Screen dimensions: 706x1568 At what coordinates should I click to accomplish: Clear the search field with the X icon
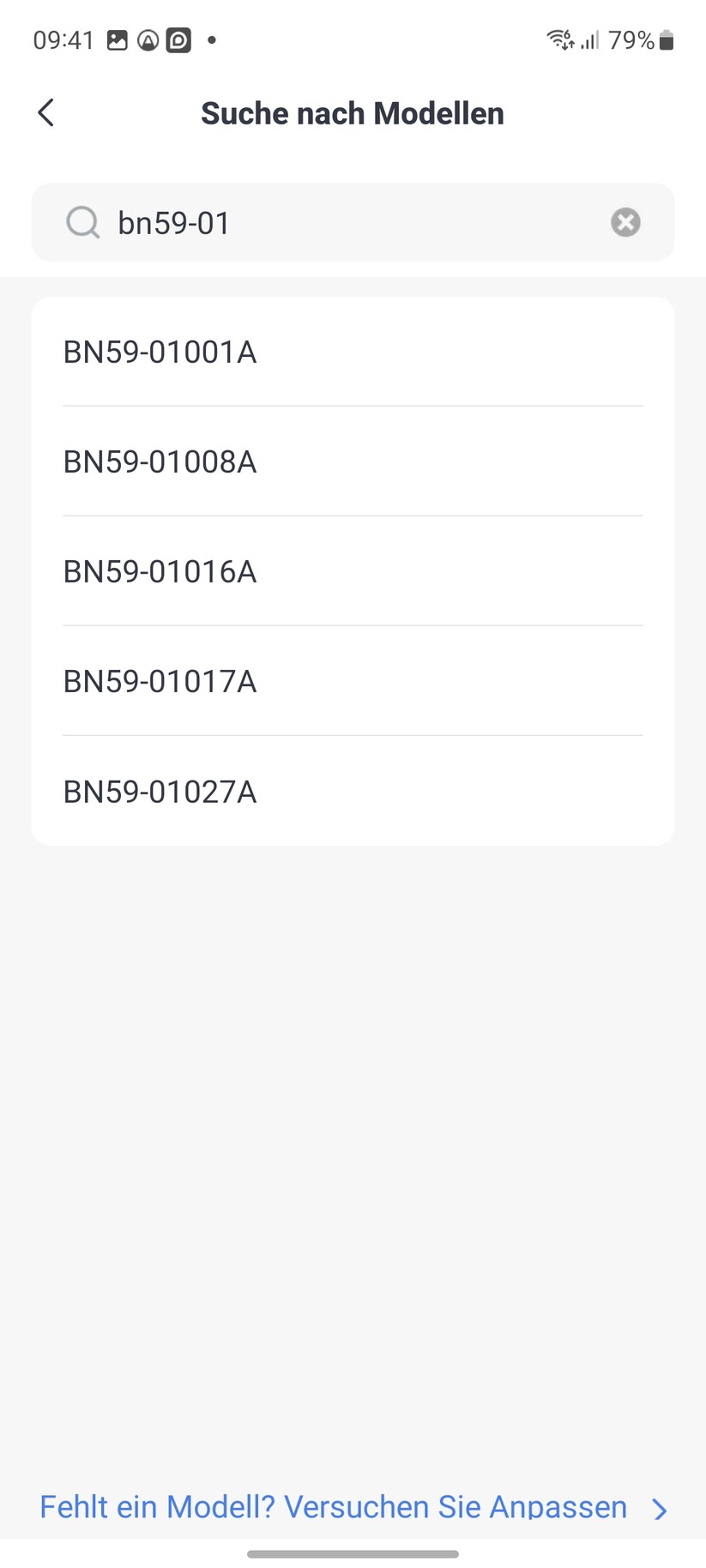625,222
